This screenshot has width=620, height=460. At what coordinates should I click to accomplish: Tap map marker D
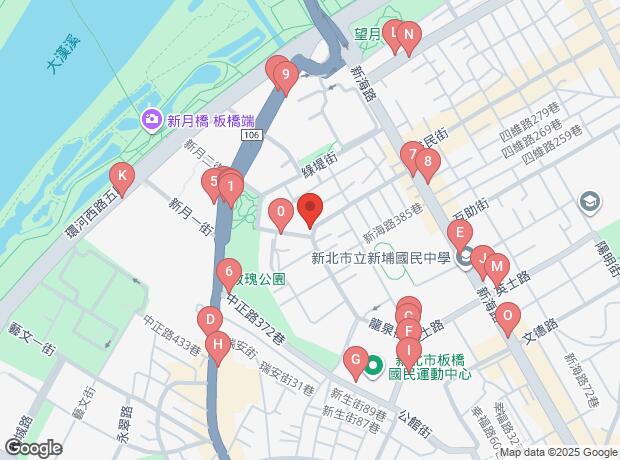210,320
